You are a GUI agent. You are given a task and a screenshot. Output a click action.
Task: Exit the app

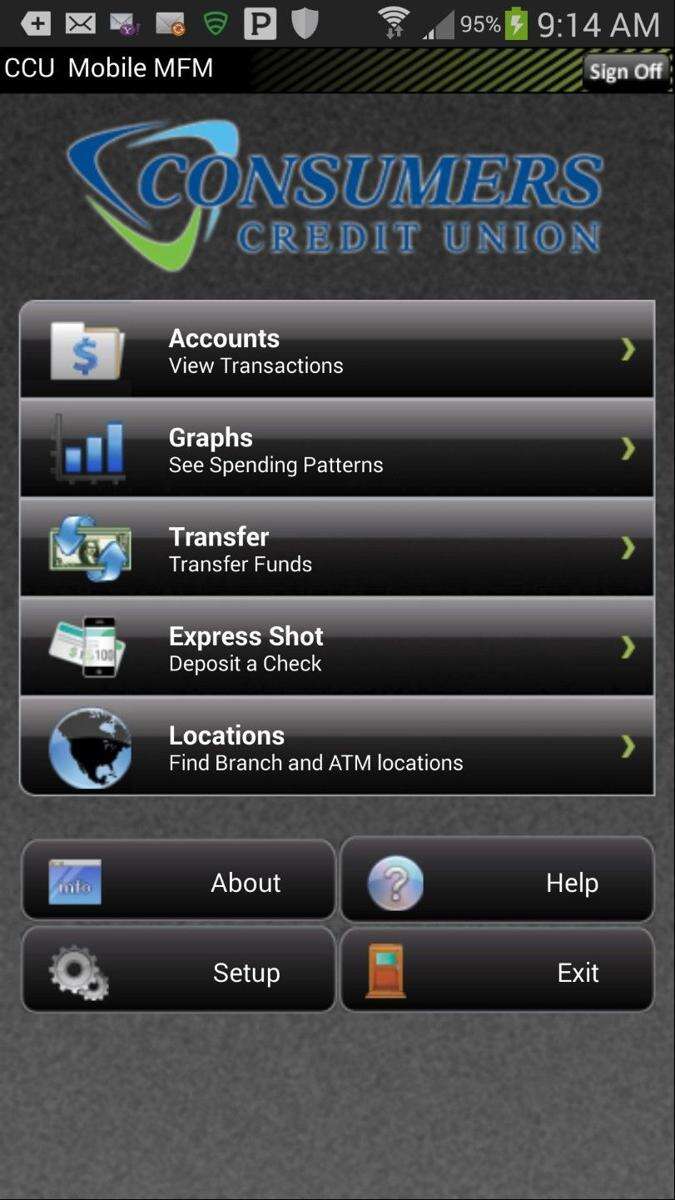click(x=497, y=971)
